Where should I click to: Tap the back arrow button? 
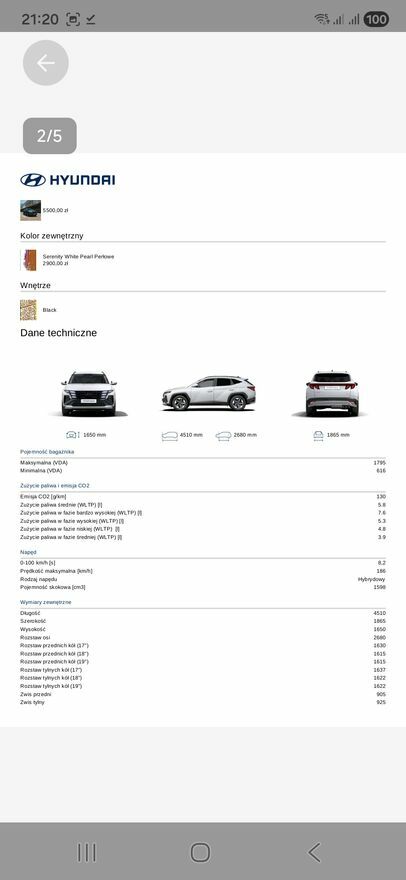pos(46,63)
